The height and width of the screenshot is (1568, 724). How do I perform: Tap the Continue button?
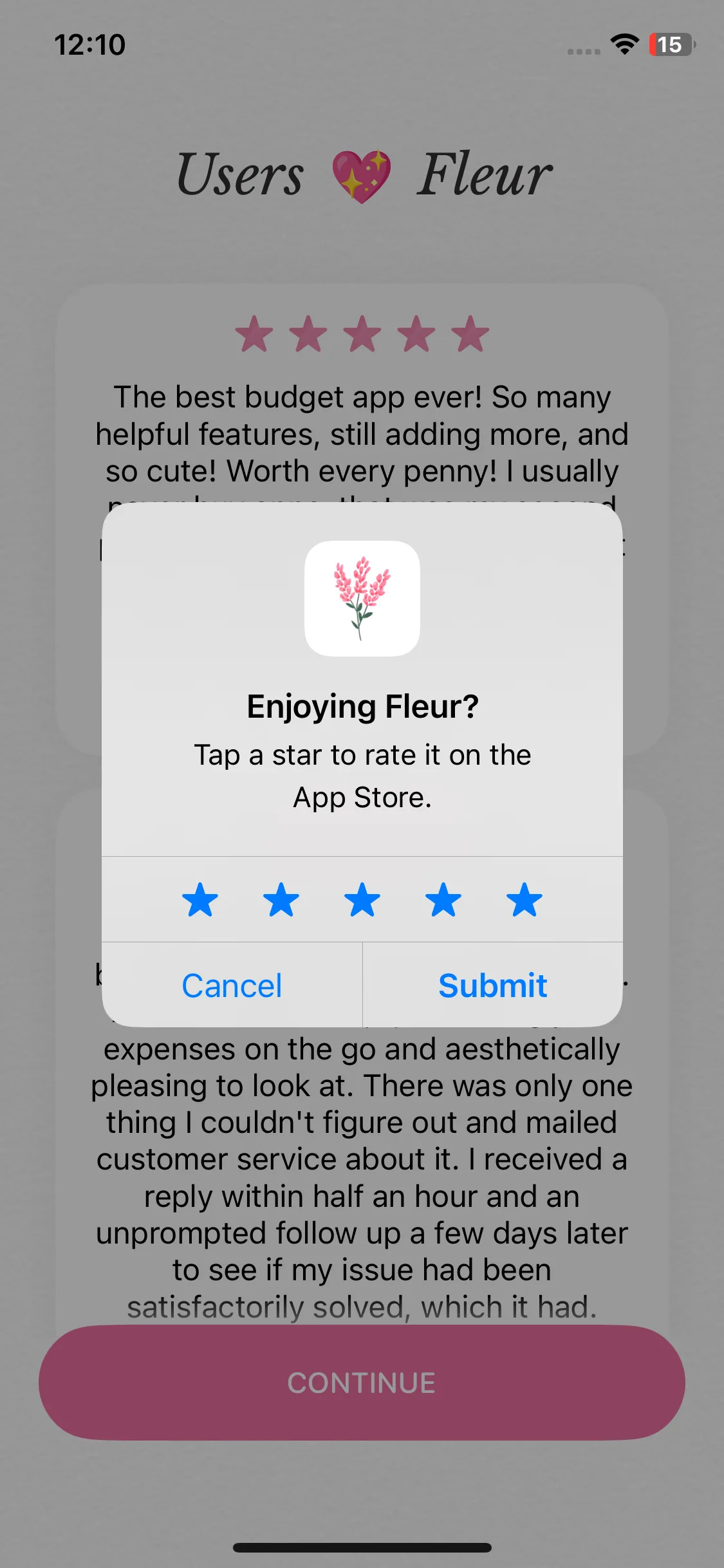[x=362, y=1382]
